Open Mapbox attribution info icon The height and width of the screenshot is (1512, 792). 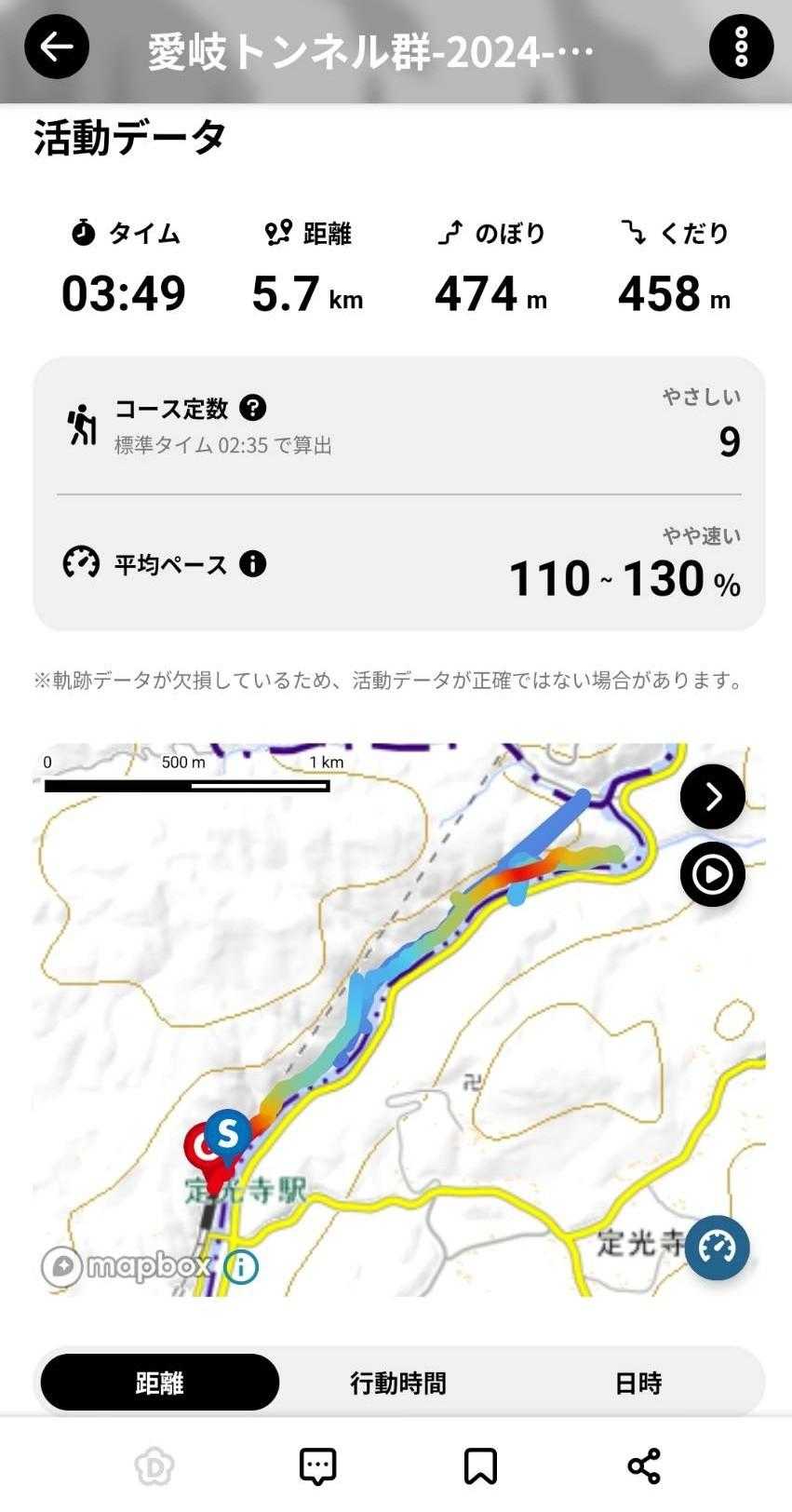click(x=241, y=1267)
